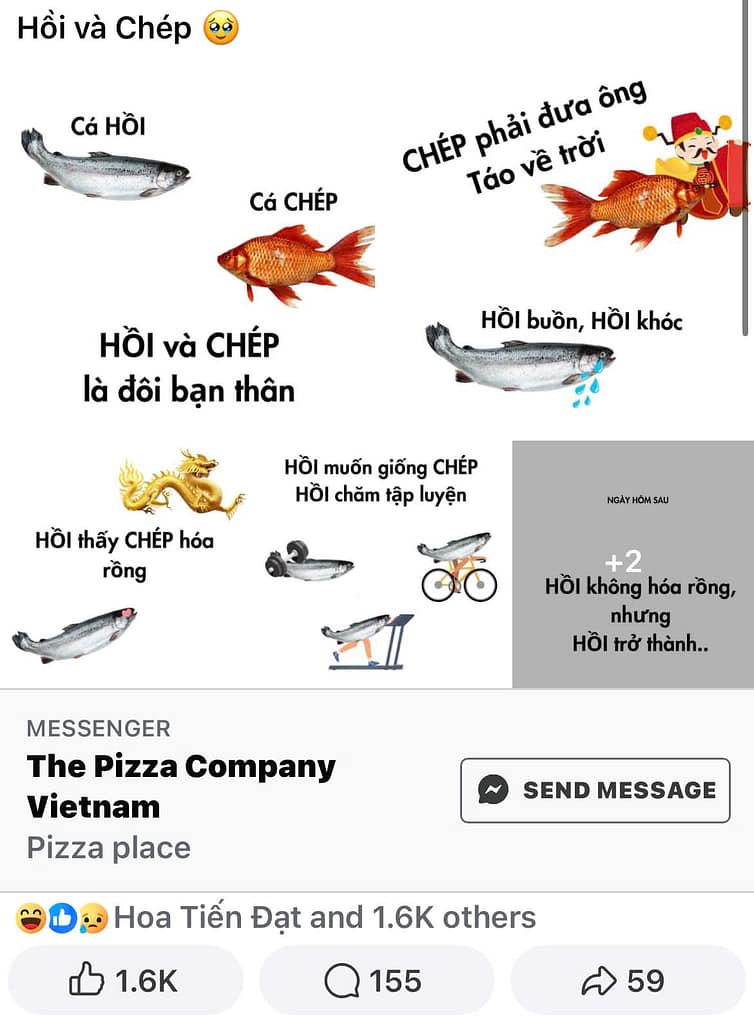Share the post
The image size is (754, 1023).
point(628,981)
